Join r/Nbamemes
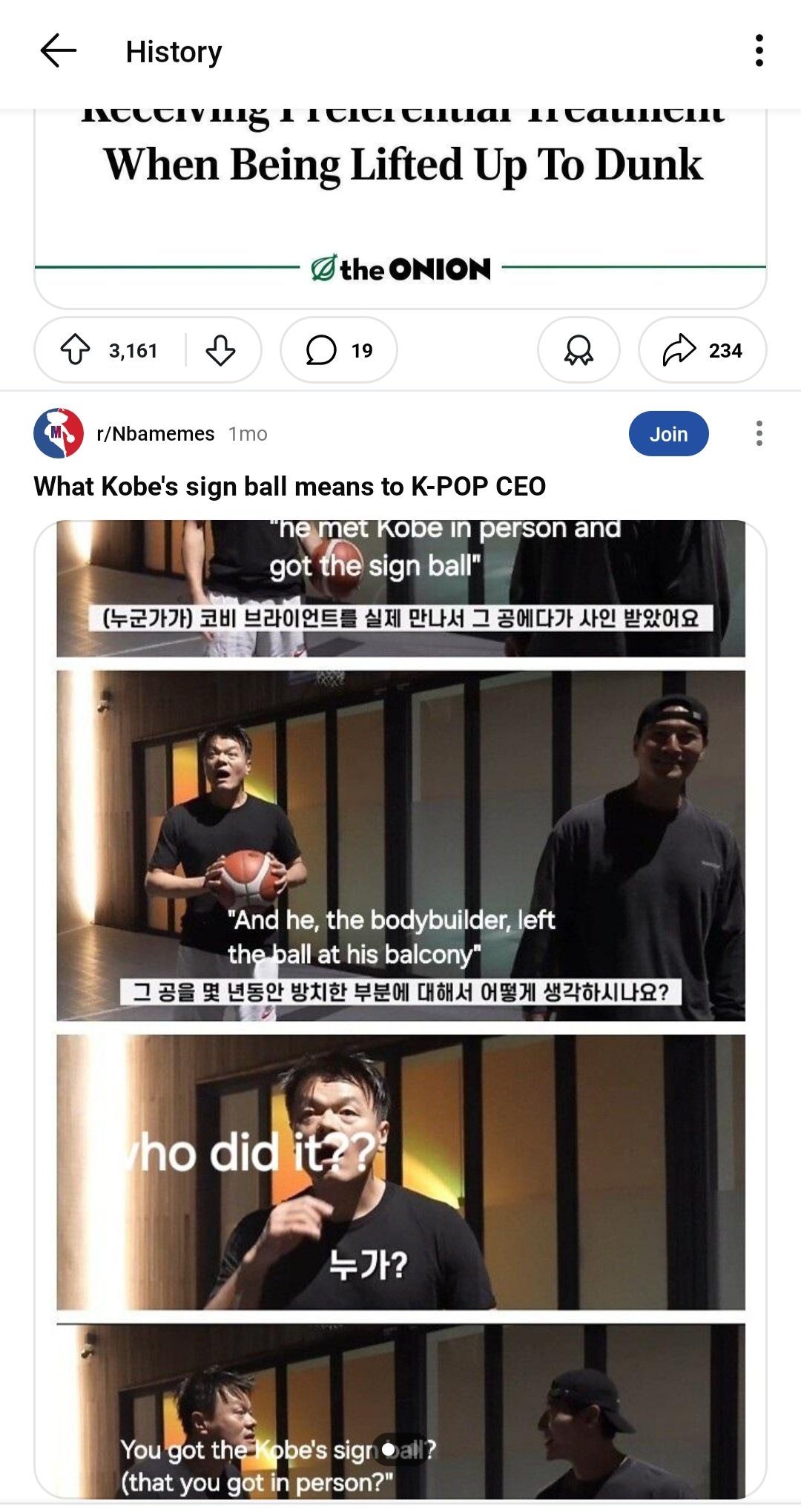 click(x=668, y=434)
